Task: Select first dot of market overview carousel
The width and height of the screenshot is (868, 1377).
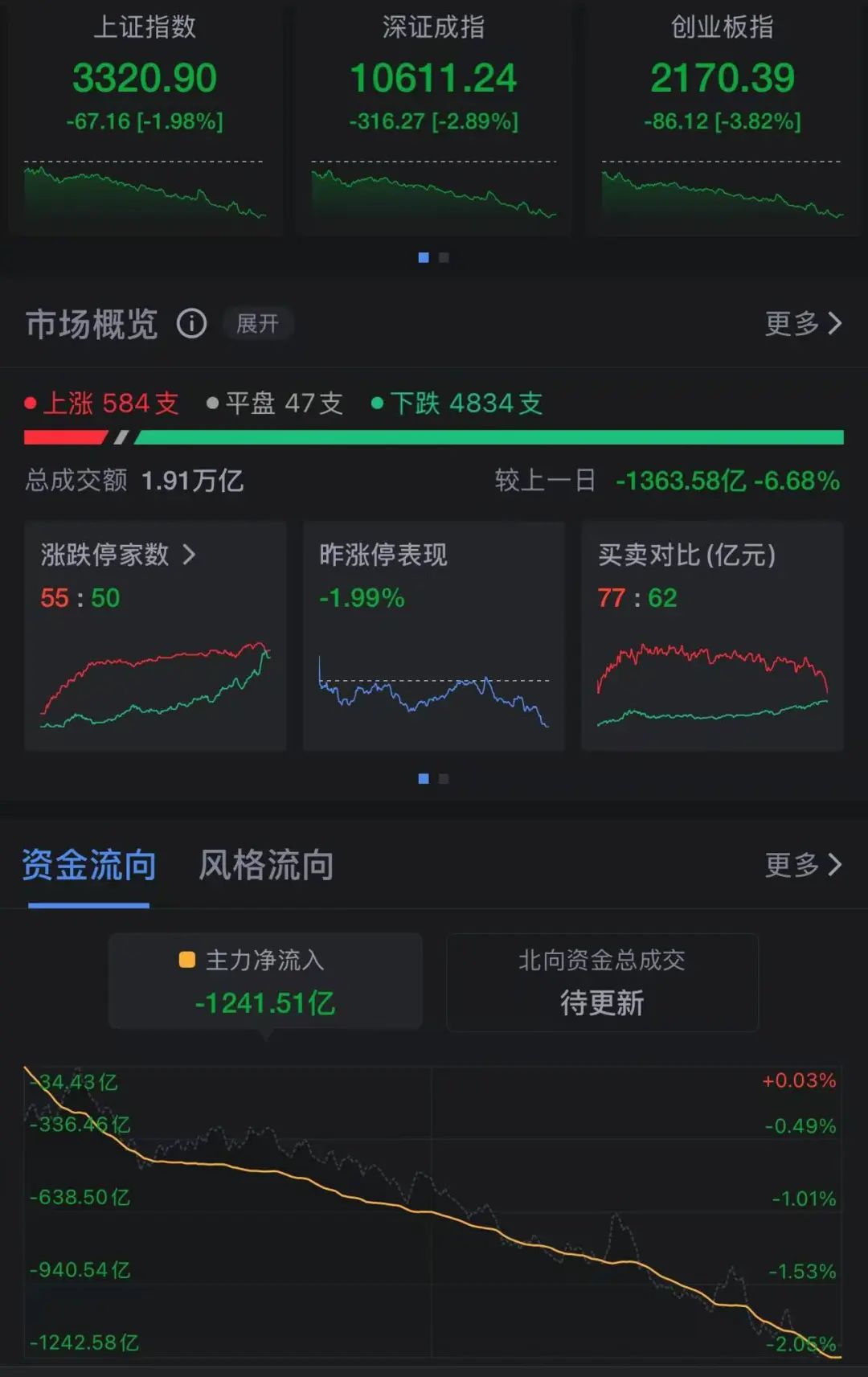Action: tap(424, 778)
